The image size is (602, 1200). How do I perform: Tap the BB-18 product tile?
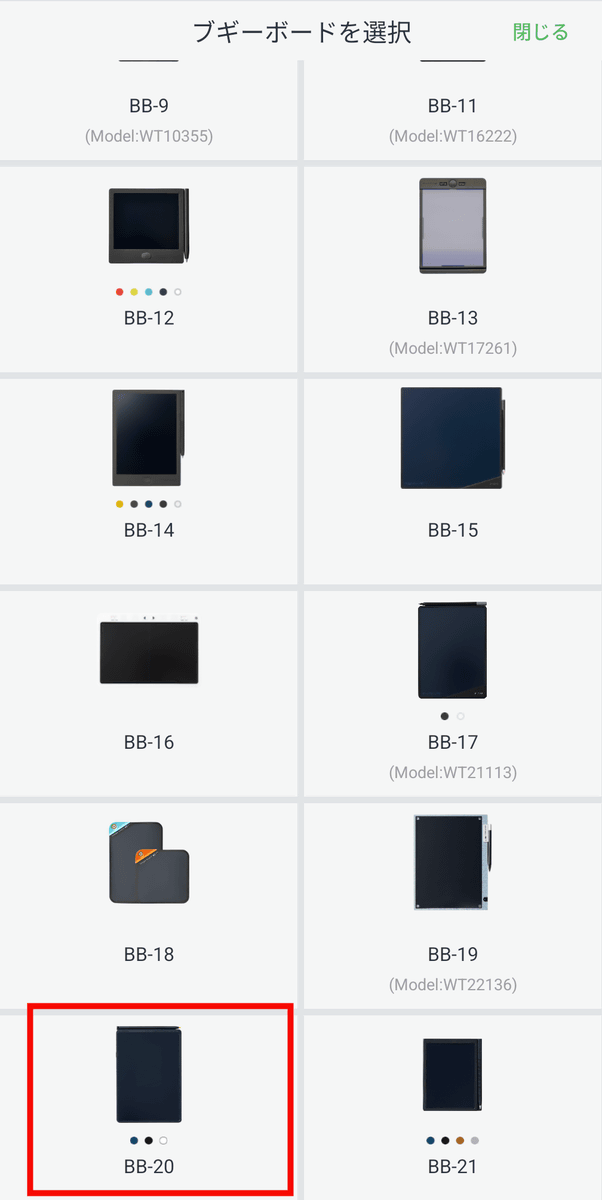point(149,904)
